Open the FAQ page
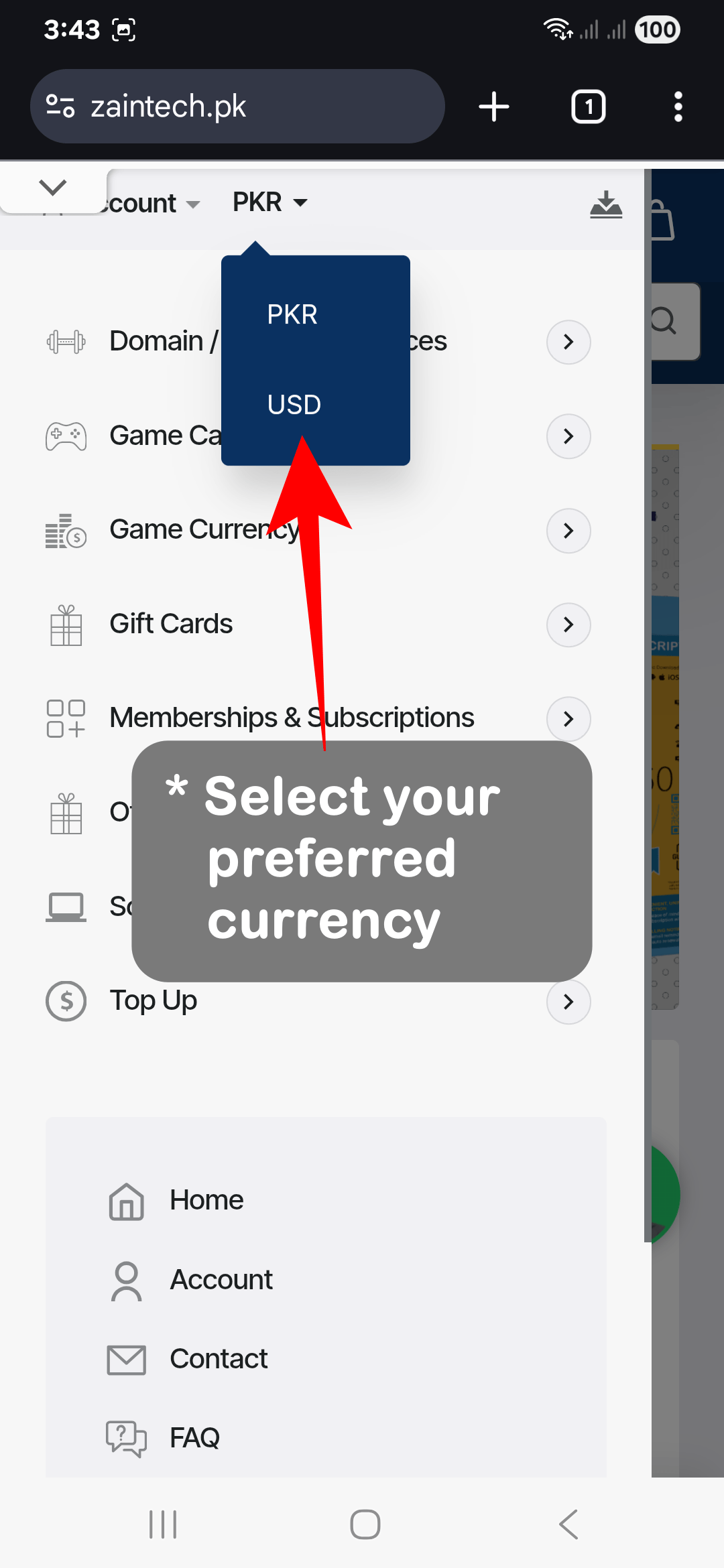 (x=194, y=1438)
